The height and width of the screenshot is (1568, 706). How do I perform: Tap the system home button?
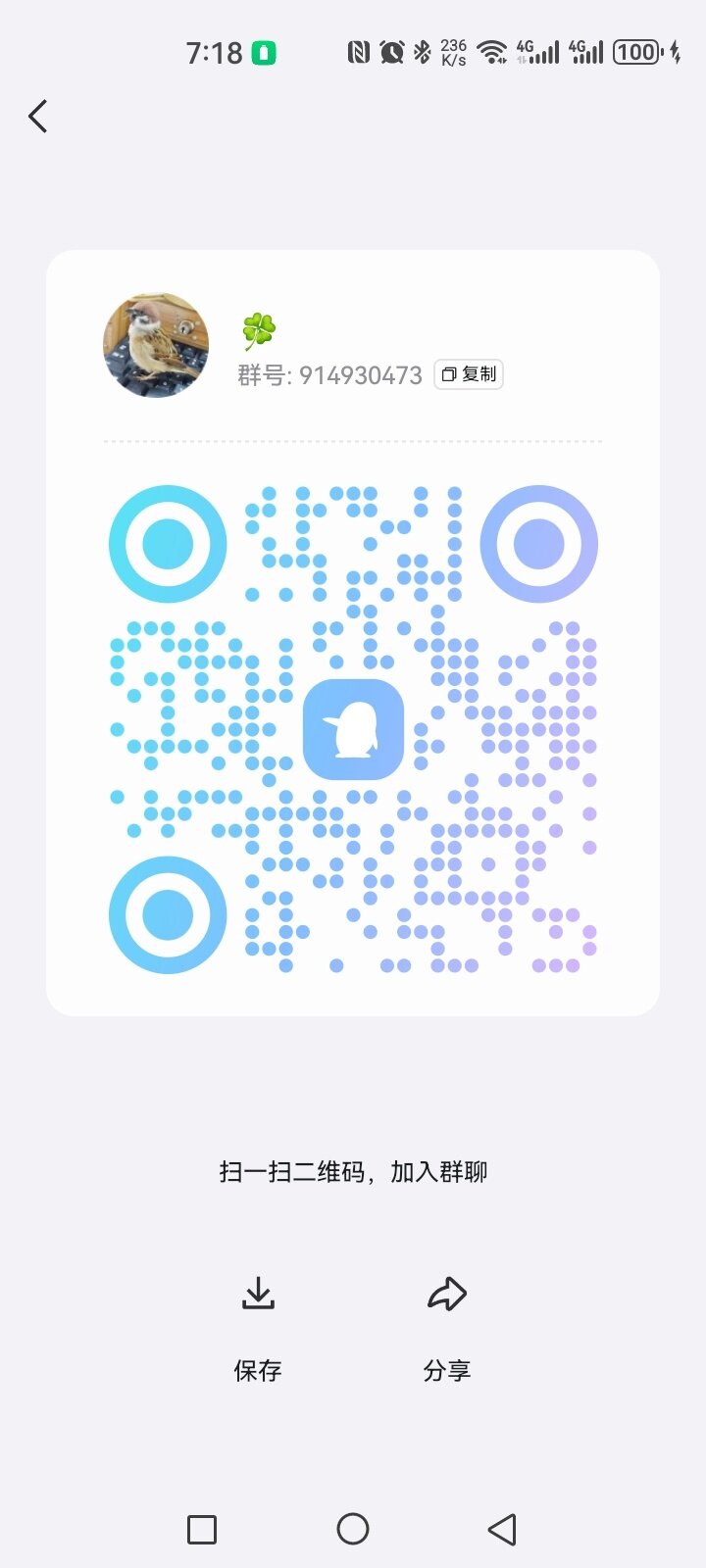coord(353,1529)
